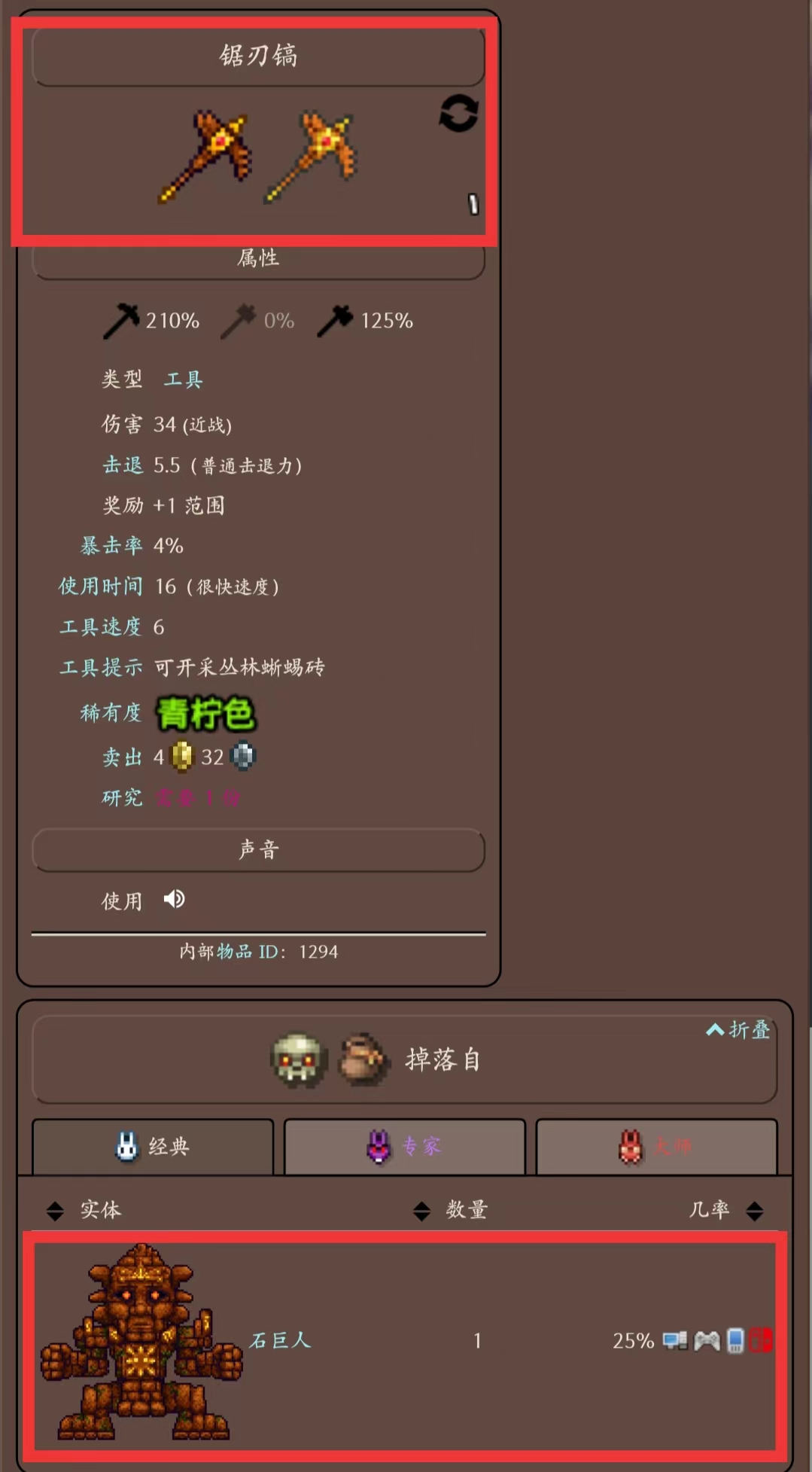Tap the image swap arrows icon
The image size is (812, 1472).
(458, 114)
